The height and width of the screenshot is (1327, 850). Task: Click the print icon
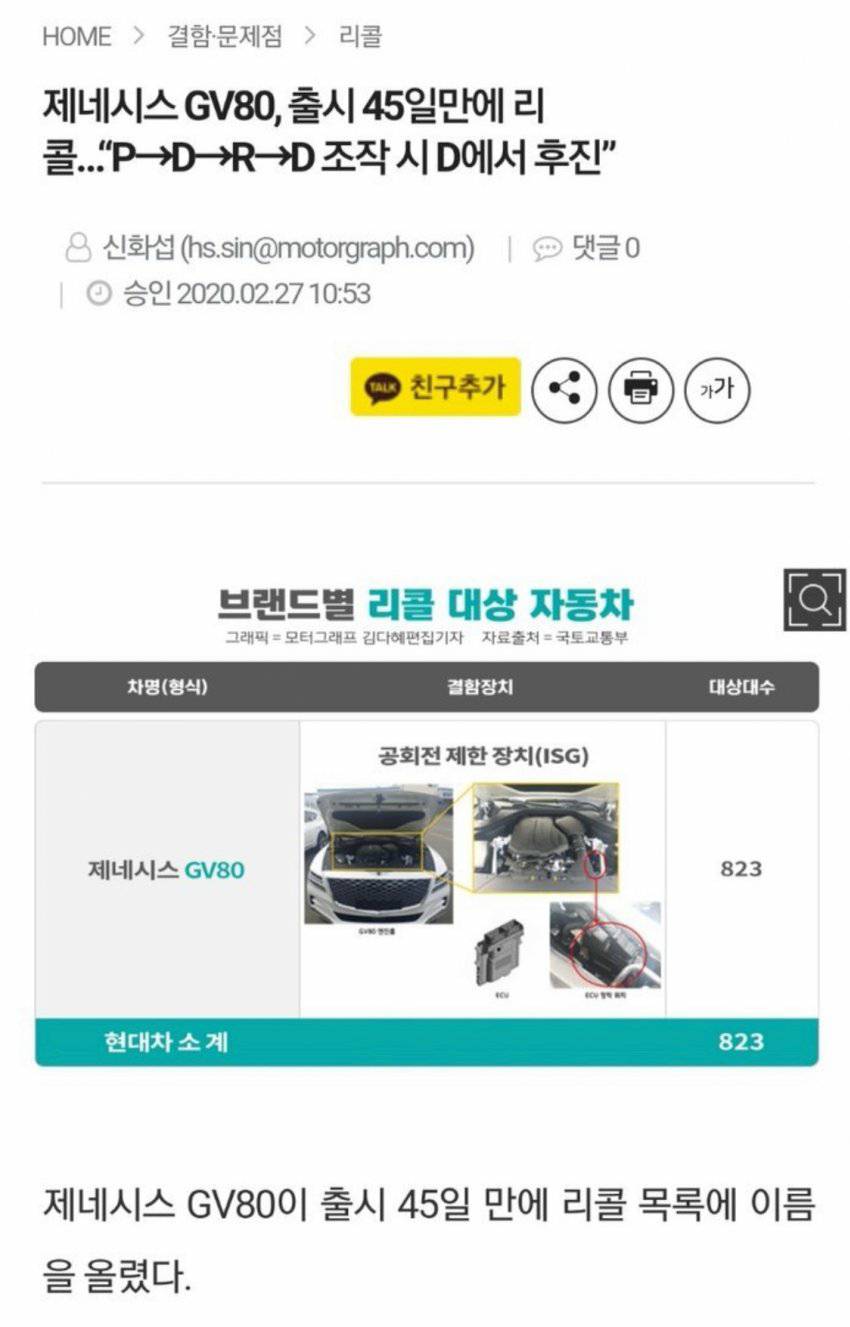click(x=640, y=391)
